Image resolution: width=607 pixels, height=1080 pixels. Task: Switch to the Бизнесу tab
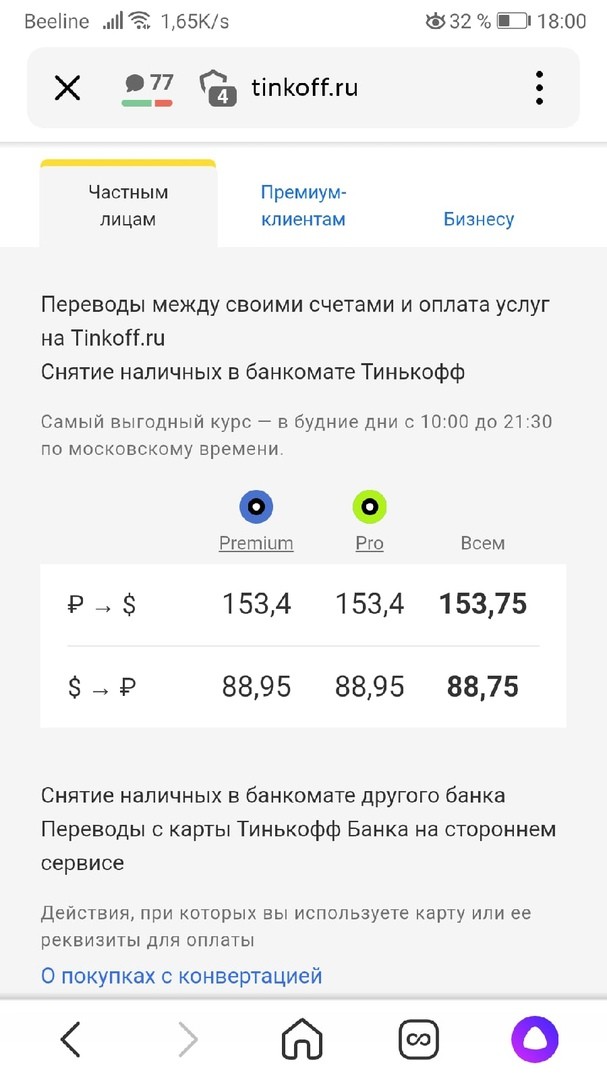(479, 219)
